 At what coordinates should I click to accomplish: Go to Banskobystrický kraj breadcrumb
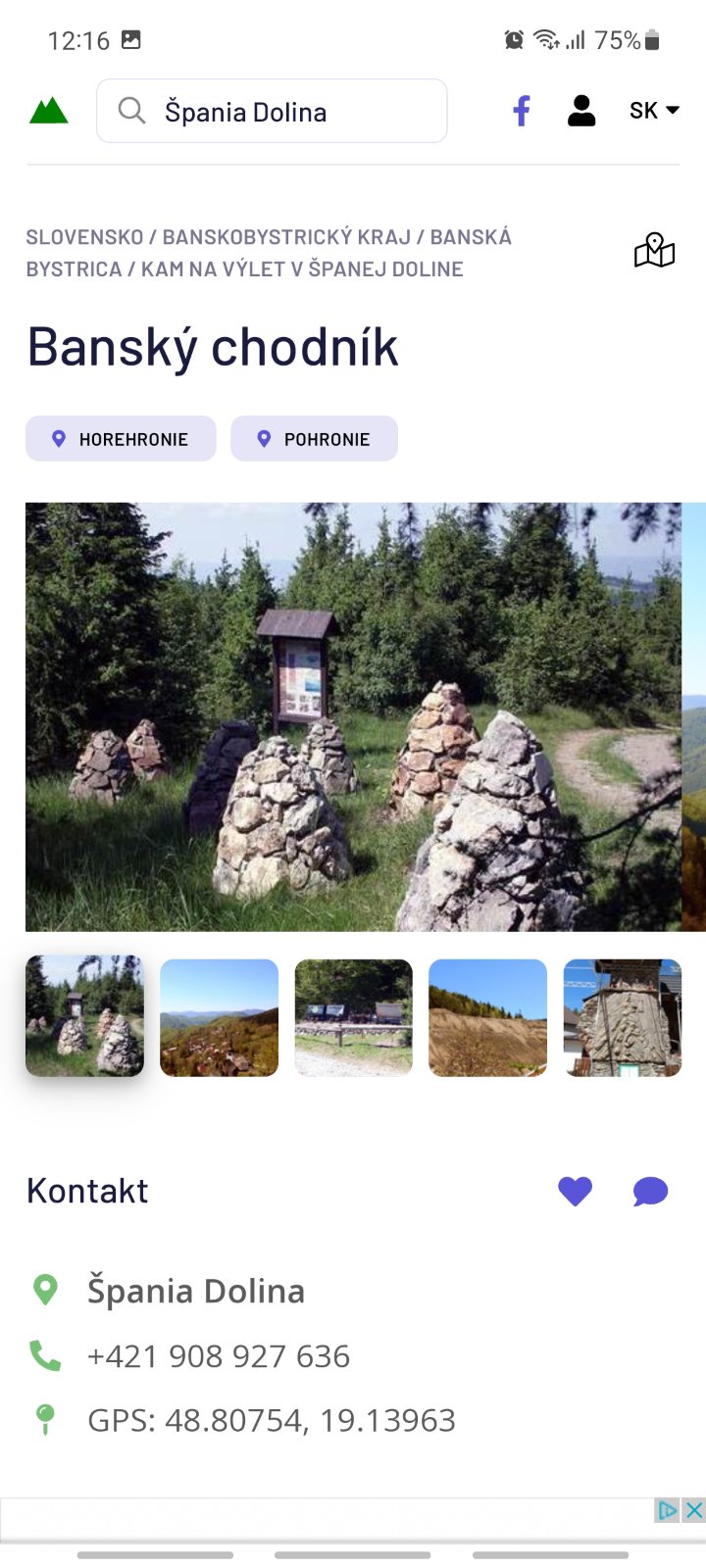(286, 237)
